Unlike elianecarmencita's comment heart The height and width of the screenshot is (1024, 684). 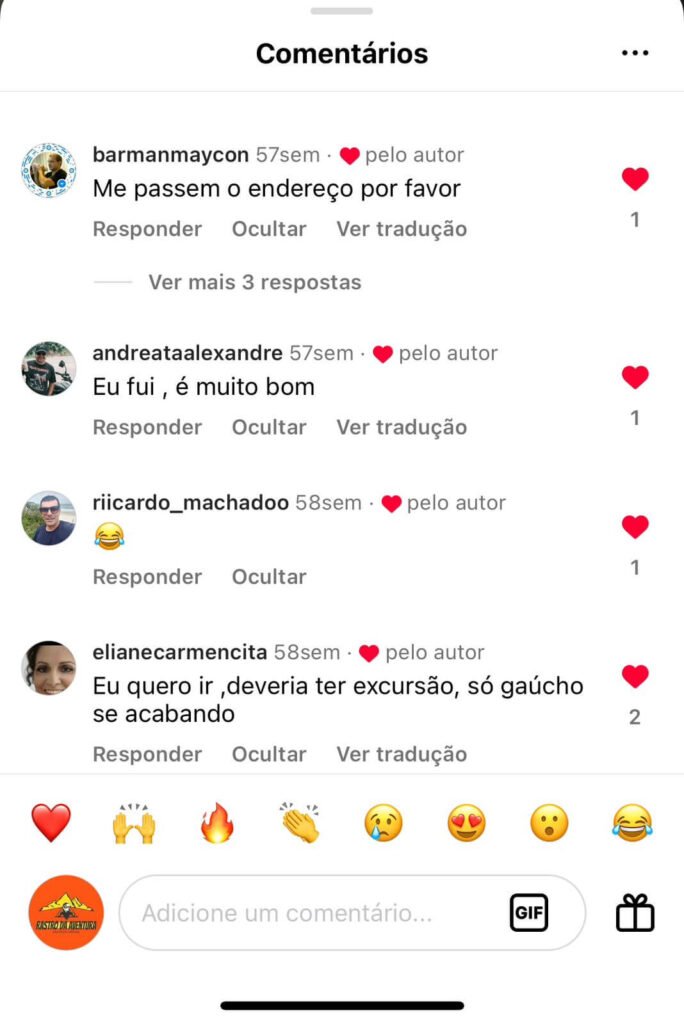coord(635,676)
